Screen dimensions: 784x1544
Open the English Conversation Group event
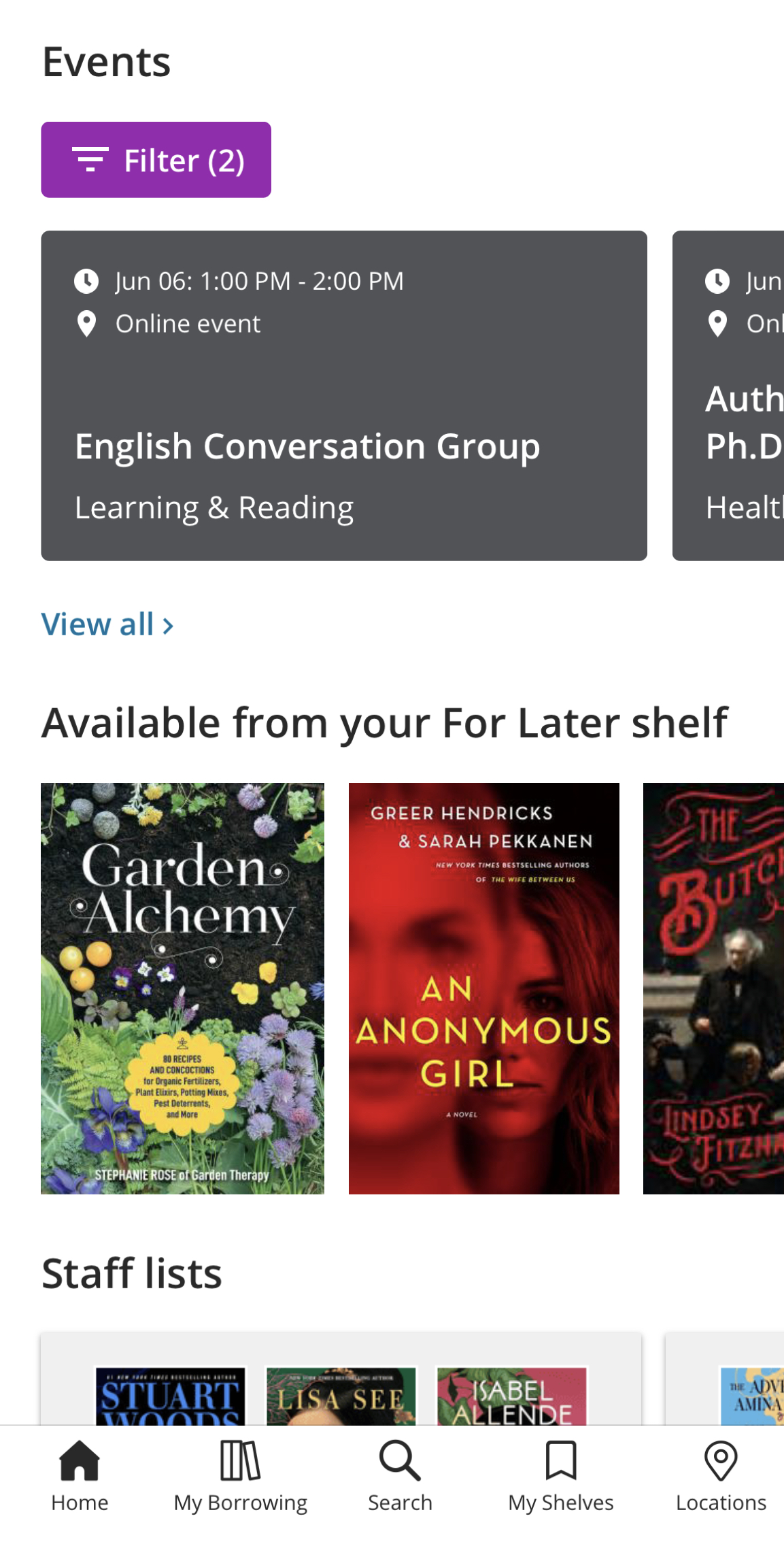pyautogui.click(x=343, y=395)
